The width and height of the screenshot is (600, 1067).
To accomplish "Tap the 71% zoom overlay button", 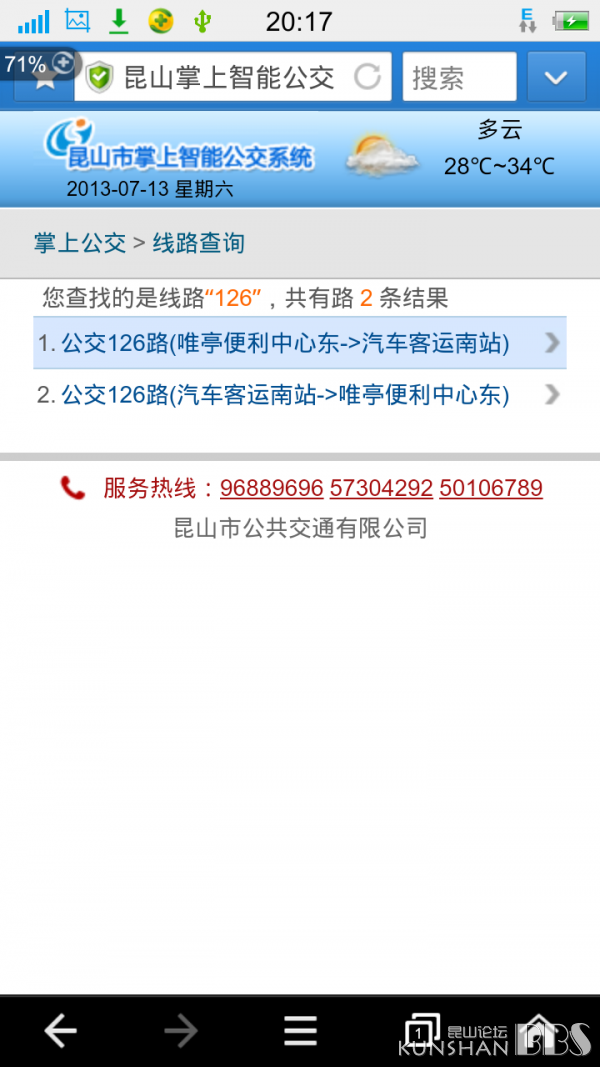I will click(38, 64).
